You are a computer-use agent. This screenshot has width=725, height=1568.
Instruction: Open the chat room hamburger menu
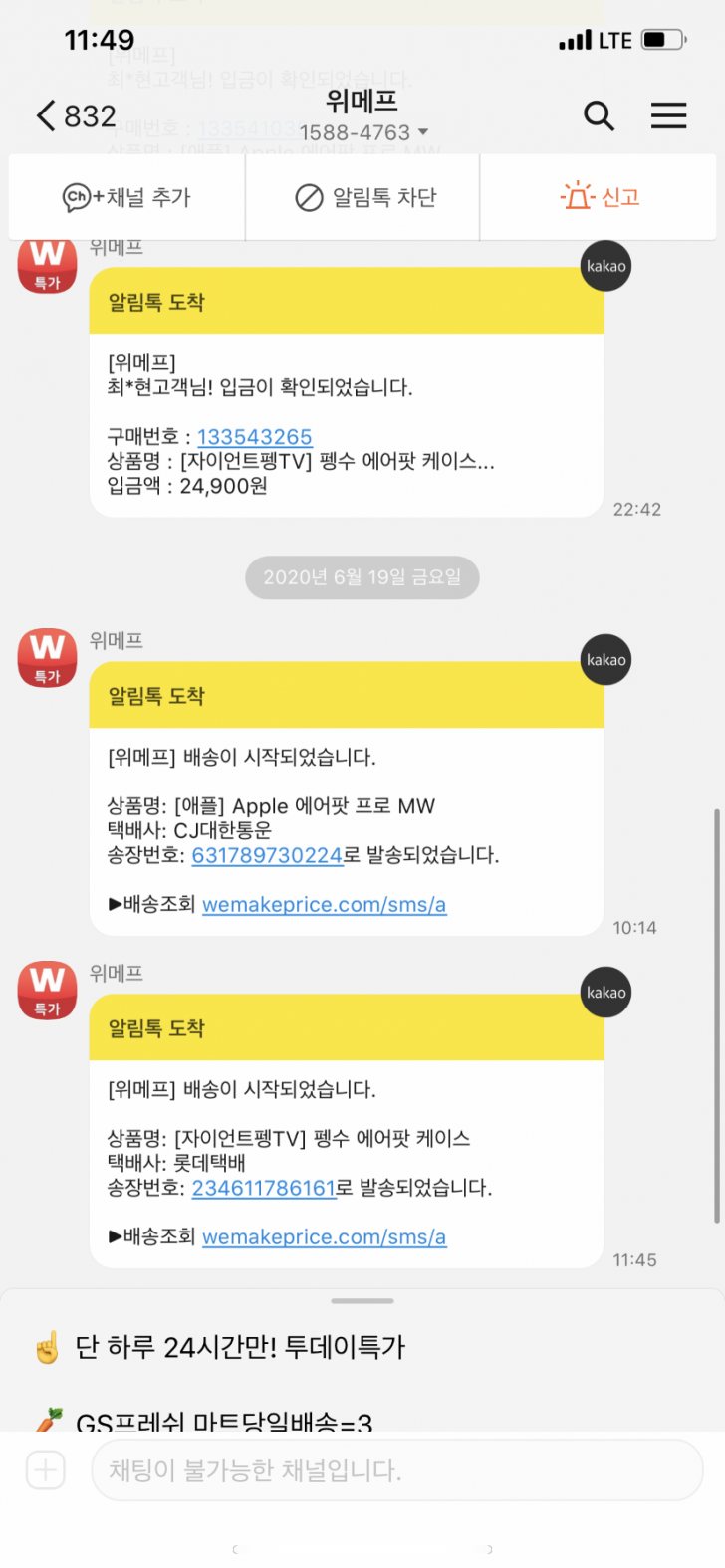[x=668, y=116]
